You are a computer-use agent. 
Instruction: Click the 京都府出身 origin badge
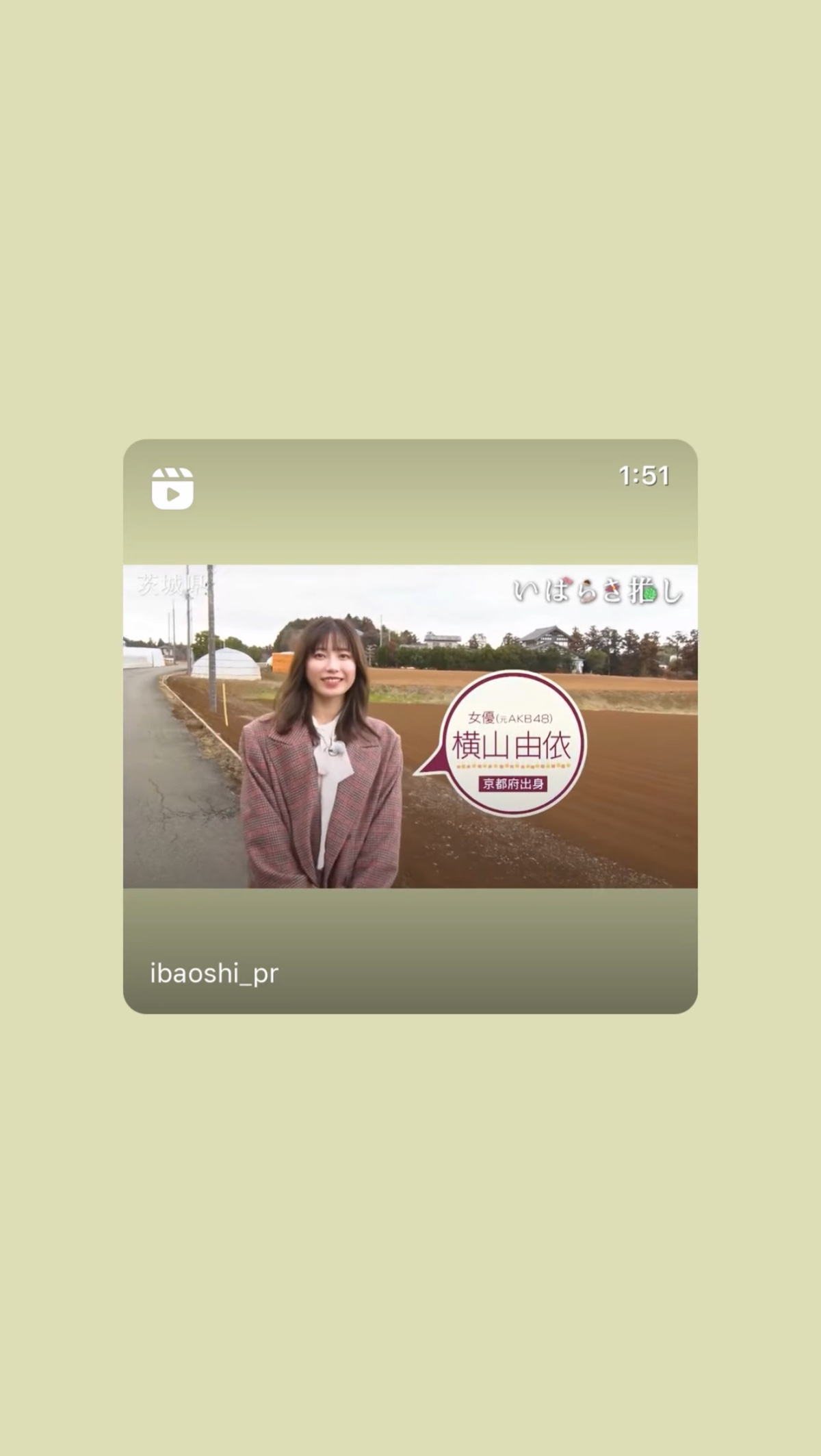click(x=513, y=783)
